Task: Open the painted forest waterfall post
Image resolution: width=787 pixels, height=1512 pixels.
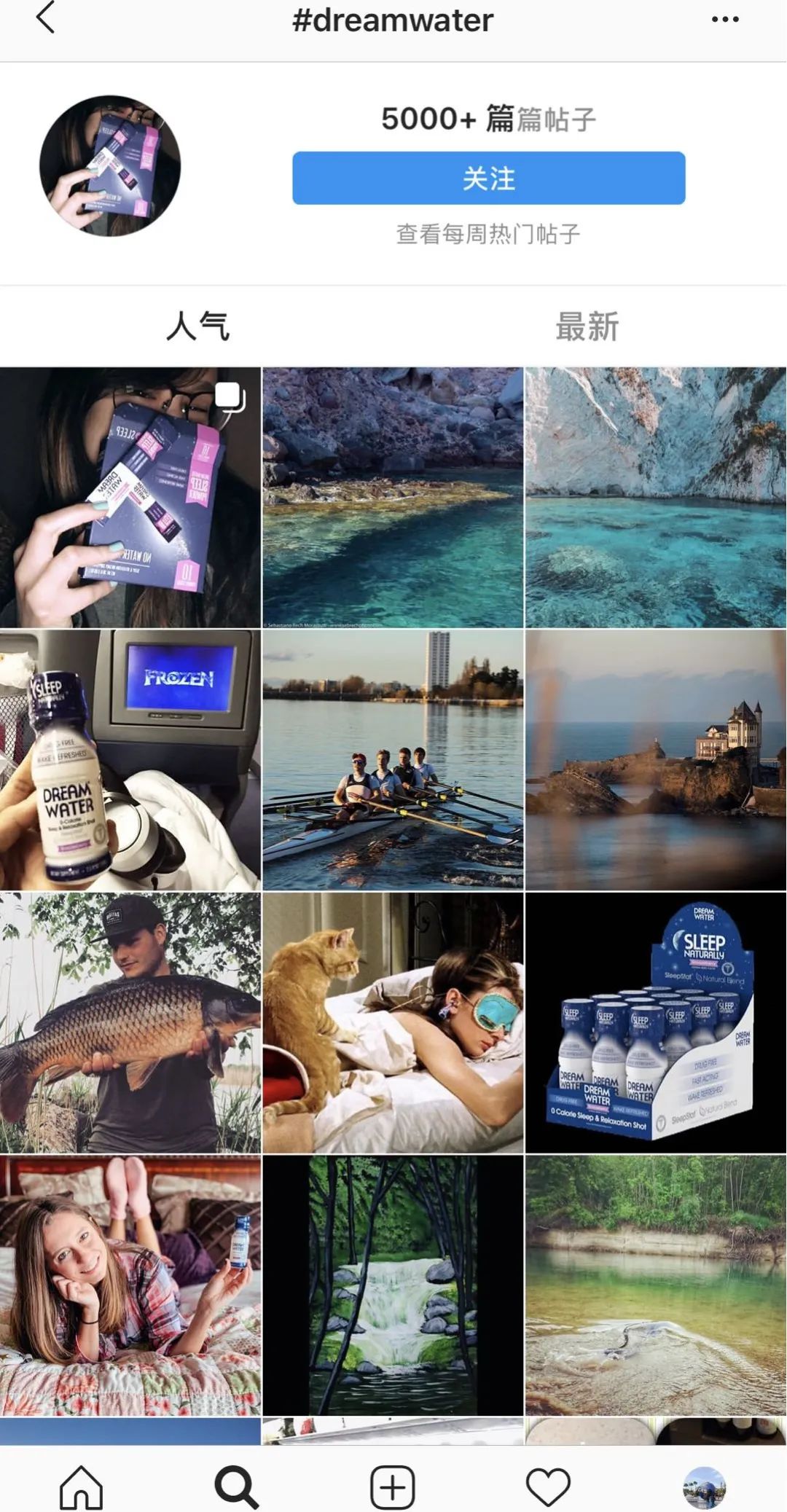Action: (393, 1284)
